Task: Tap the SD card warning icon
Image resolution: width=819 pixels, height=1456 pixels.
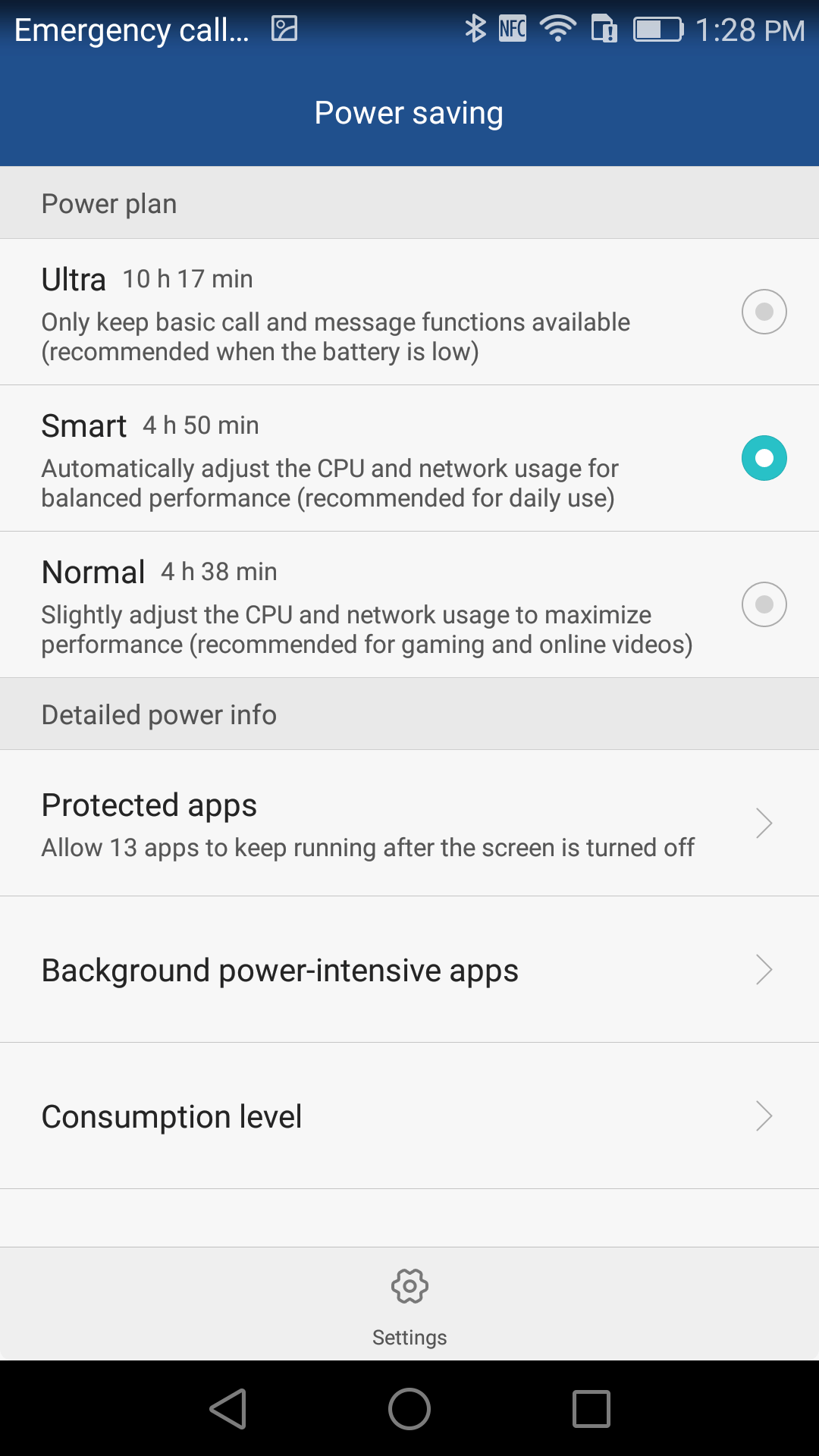Action: click(x=604, y=29)
